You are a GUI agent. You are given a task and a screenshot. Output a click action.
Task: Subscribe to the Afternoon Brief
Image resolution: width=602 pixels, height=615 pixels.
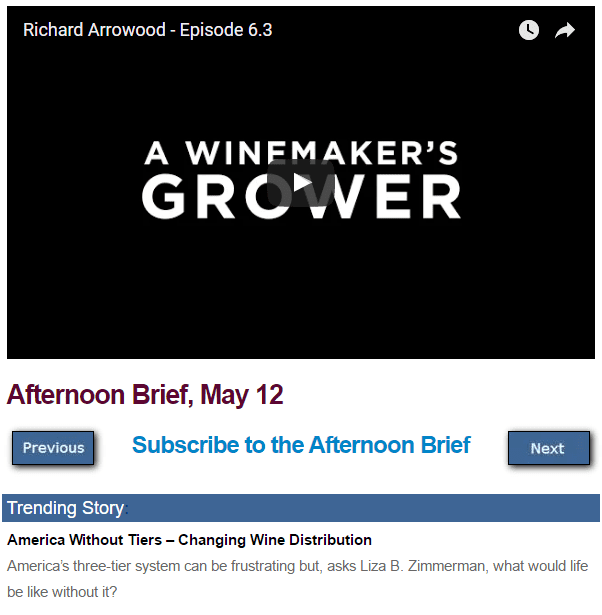pyautogui.click(x=301, y=445)
